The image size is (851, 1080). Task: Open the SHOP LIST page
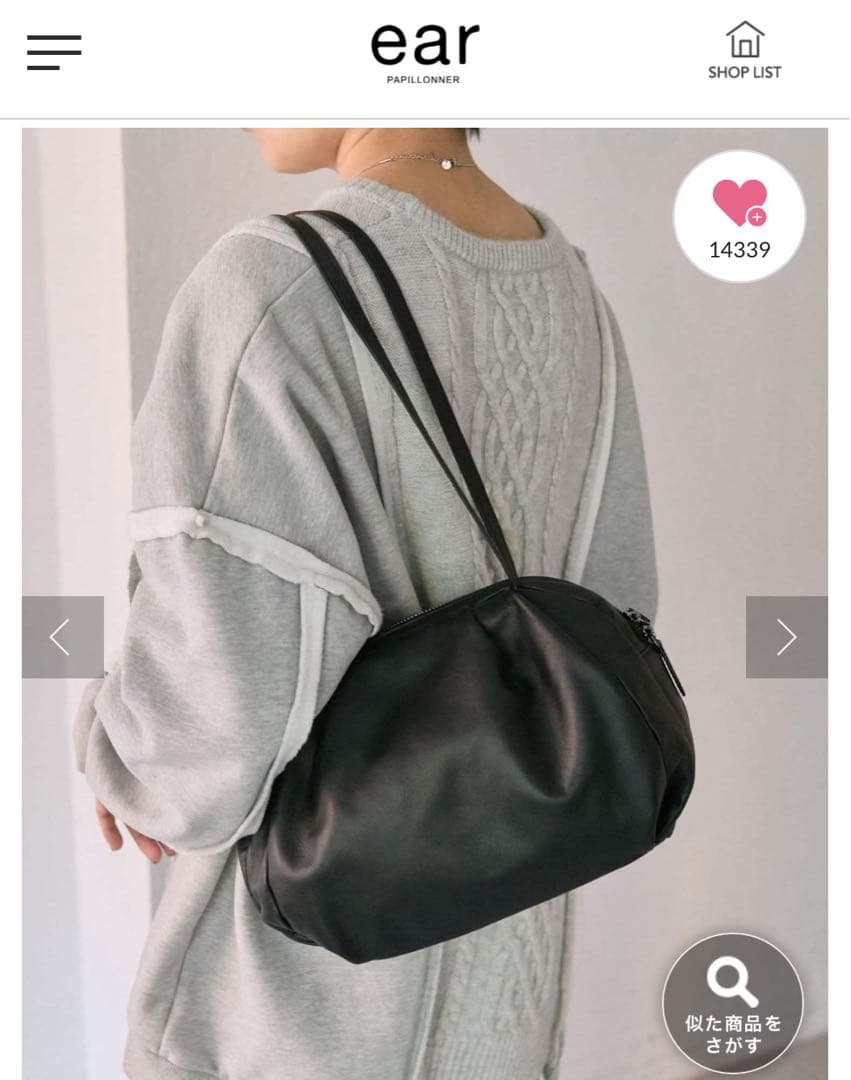coord(744,52)
